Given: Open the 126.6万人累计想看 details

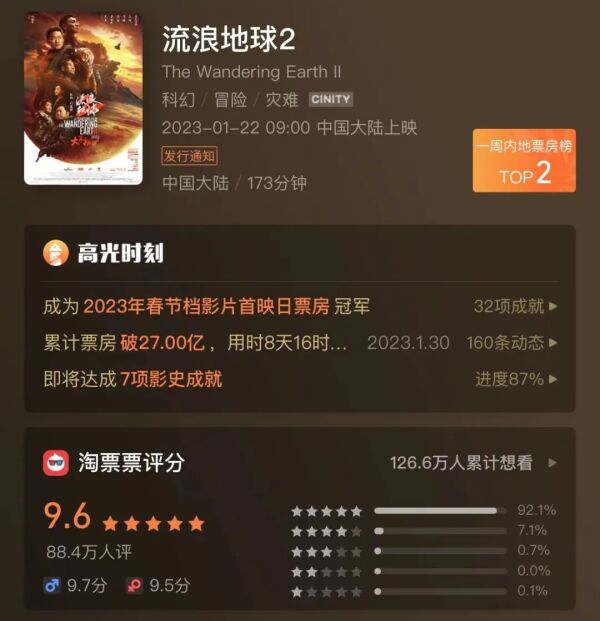Looking at the screenshot, I should 472,463.
